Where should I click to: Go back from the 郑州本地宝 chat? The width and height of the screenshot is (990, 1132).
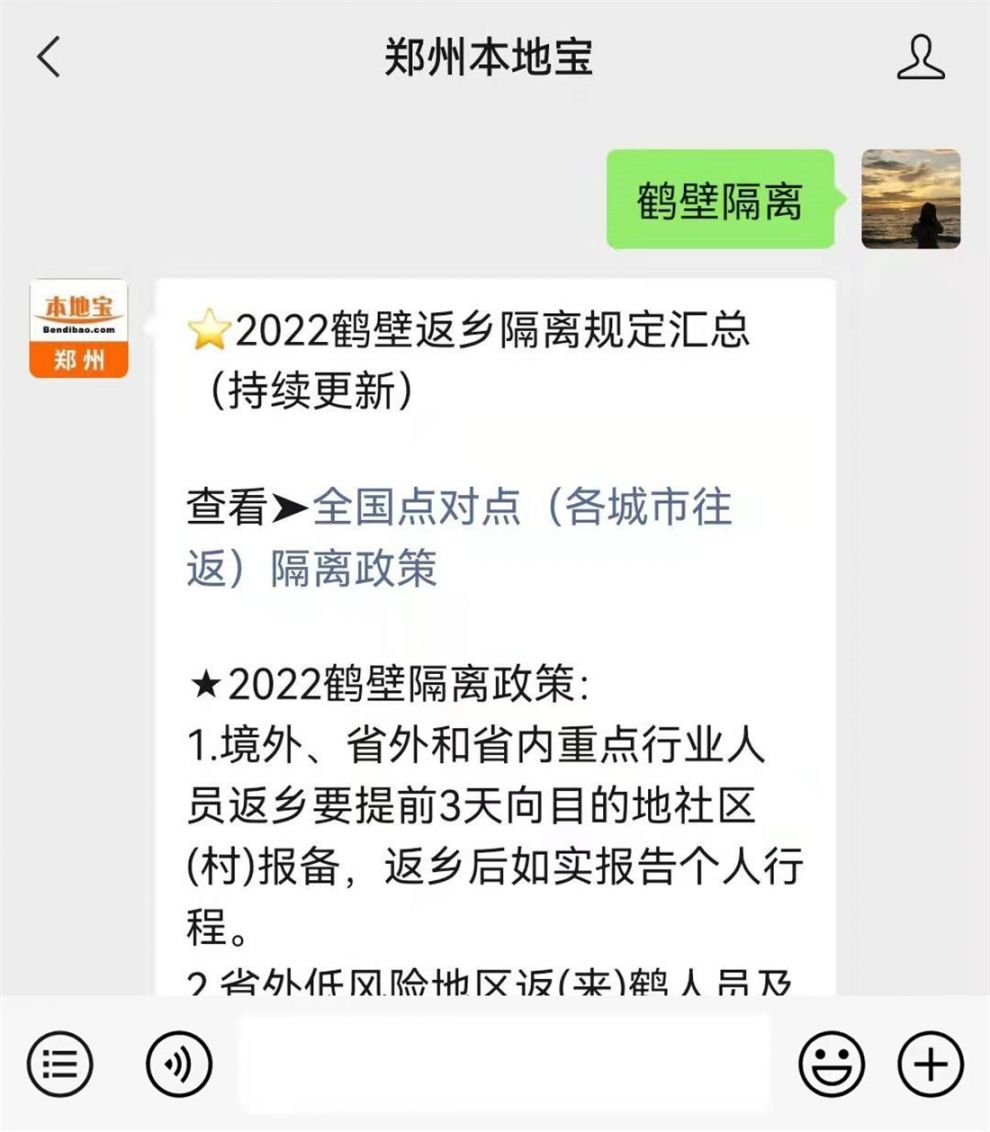point(49,57)
